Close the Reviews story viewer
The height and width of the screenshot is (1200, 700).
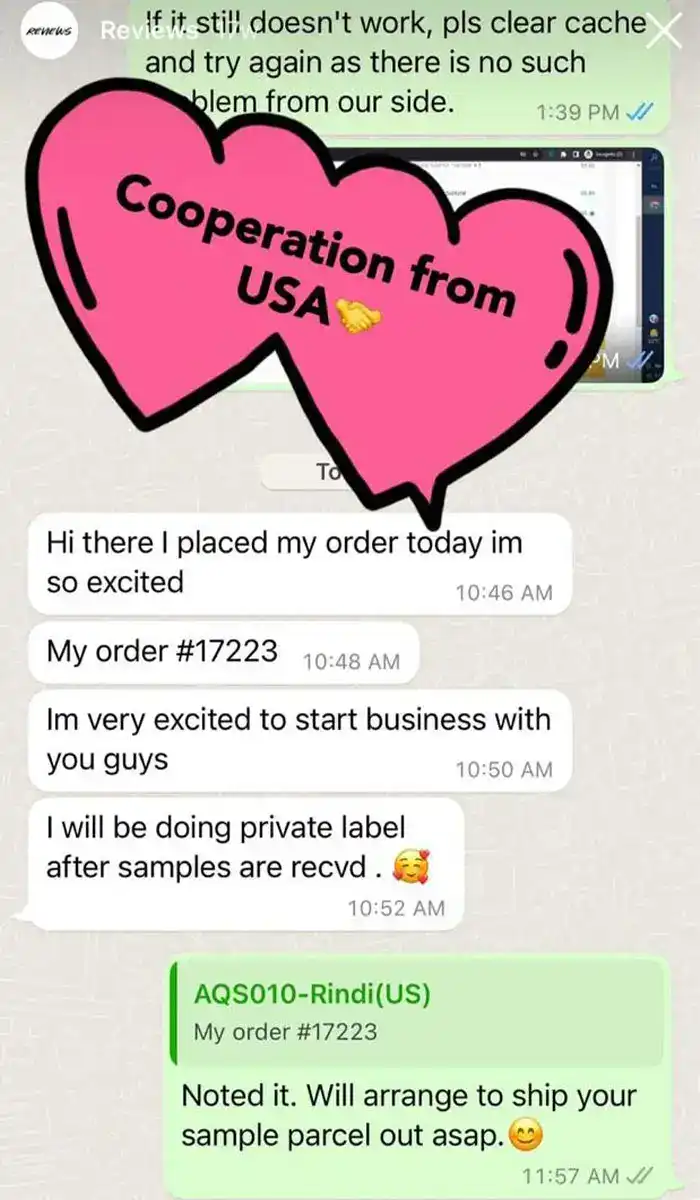point(663,31)
